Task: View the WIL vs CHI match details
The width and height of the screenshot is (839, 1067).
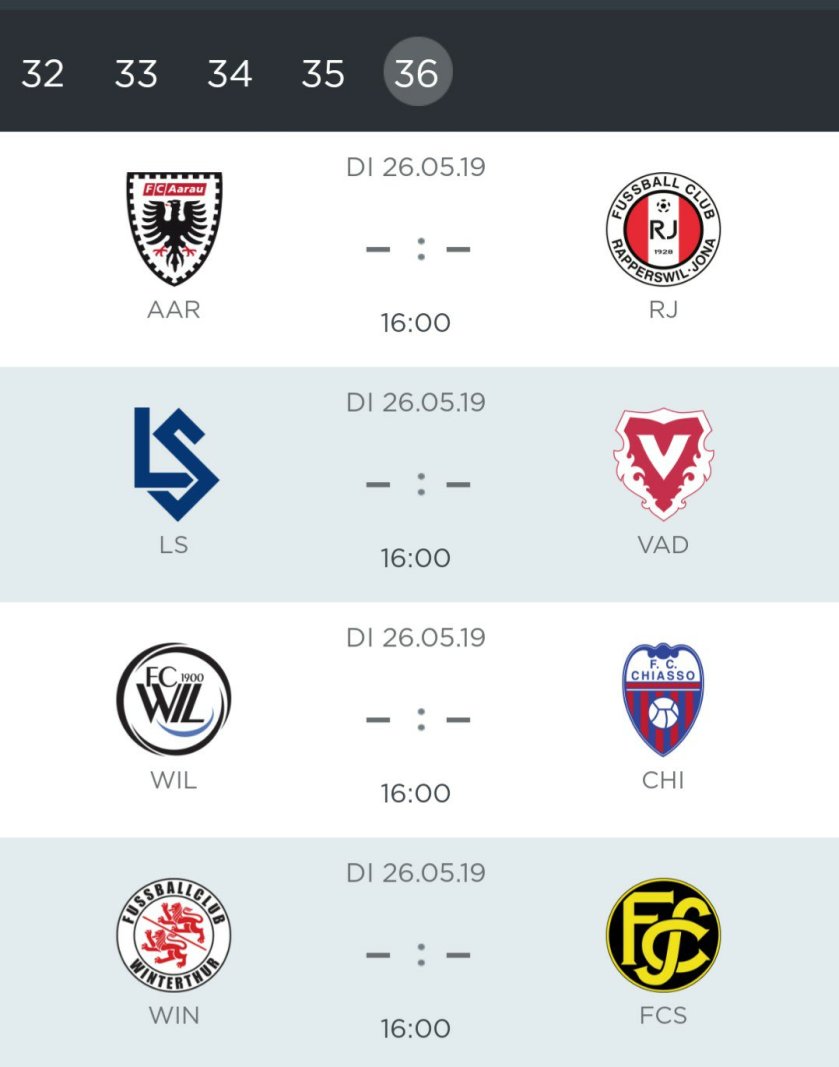Action: (x=418, y=719)
